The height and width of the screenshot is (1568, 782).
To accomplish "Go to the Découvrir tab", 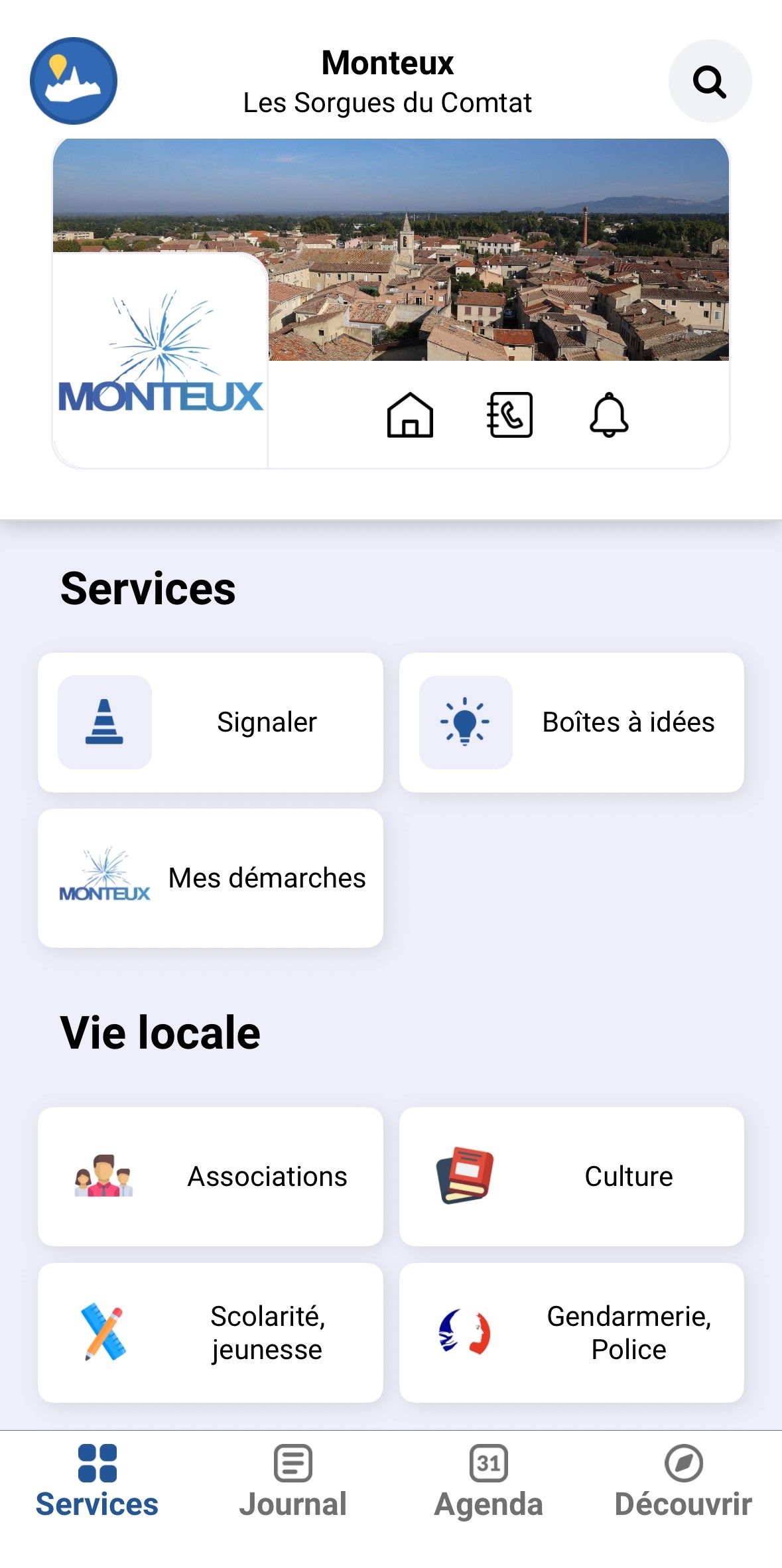I will (x=683, y=1481).
